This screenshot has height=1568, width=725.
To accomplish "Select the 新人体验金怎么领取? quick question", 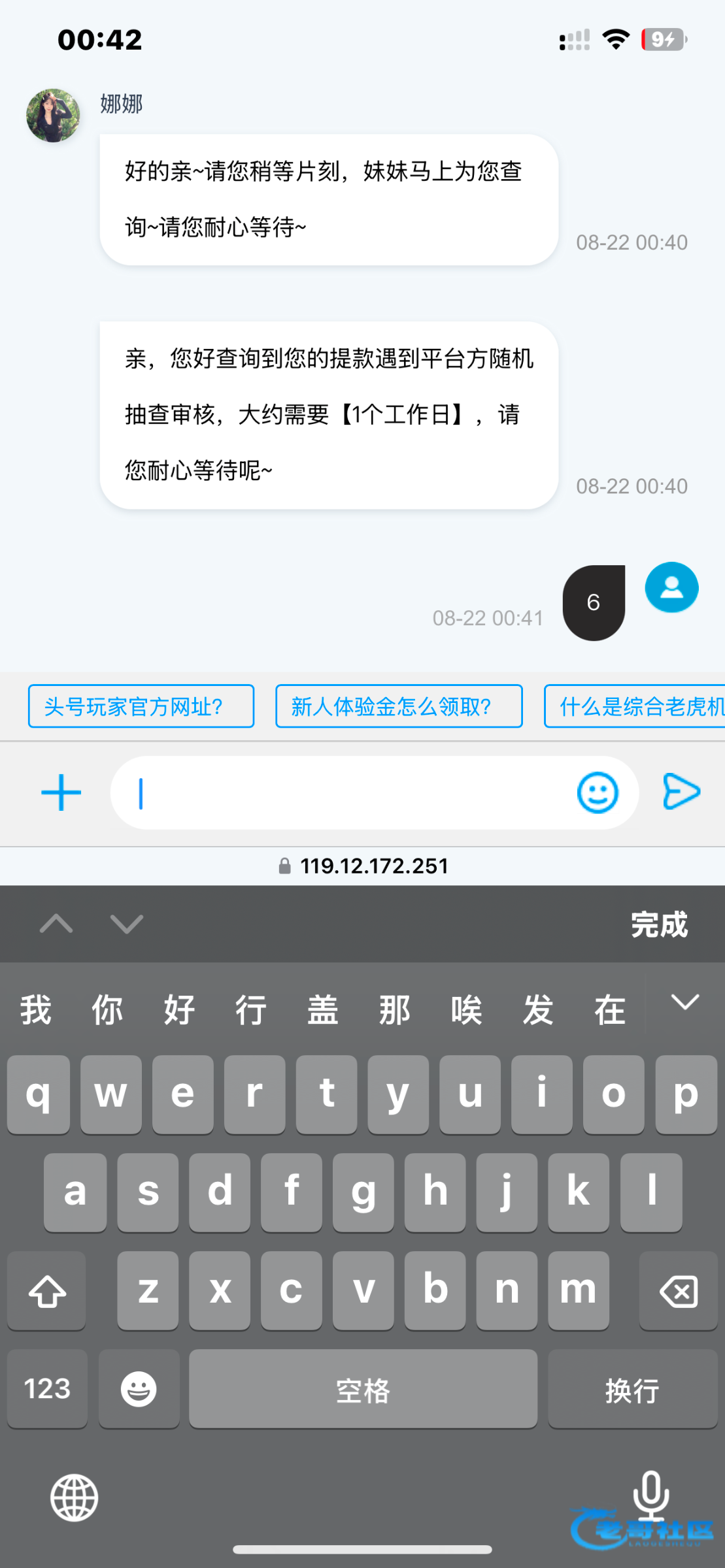I will [x=399, y=706].
